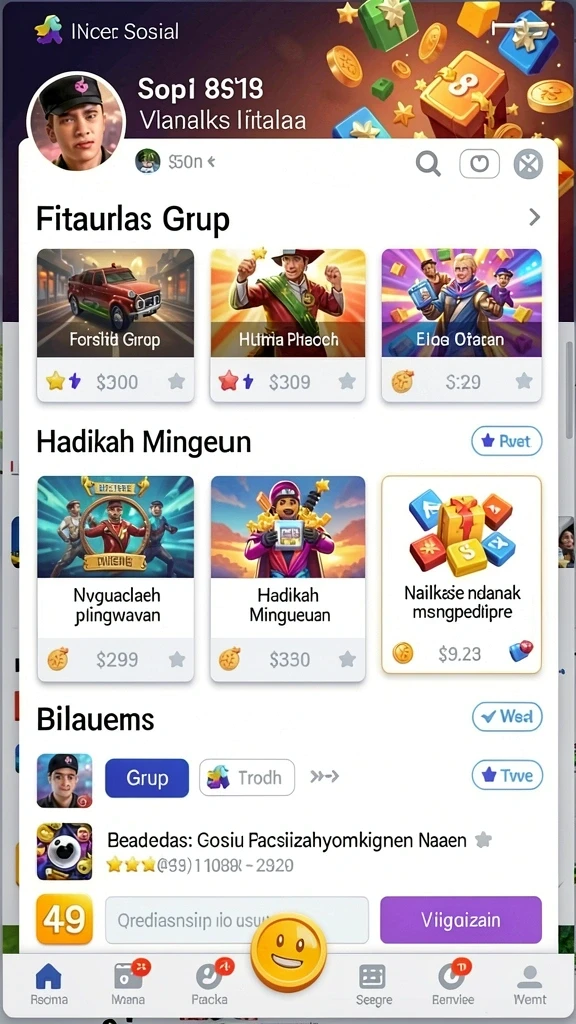The width and height of the screenshot is (576, 1024).
Task: Open the Hlimia Plhaoch card
Action: pos(287,325)
